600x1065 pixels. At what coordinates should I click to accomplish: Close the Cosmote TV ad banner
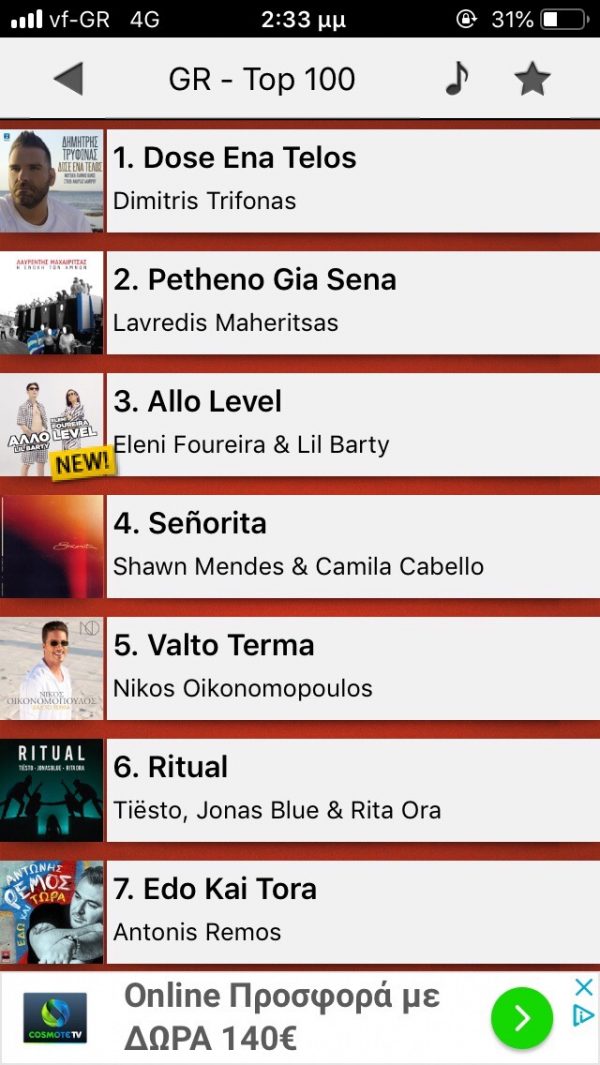pos(583,988)
